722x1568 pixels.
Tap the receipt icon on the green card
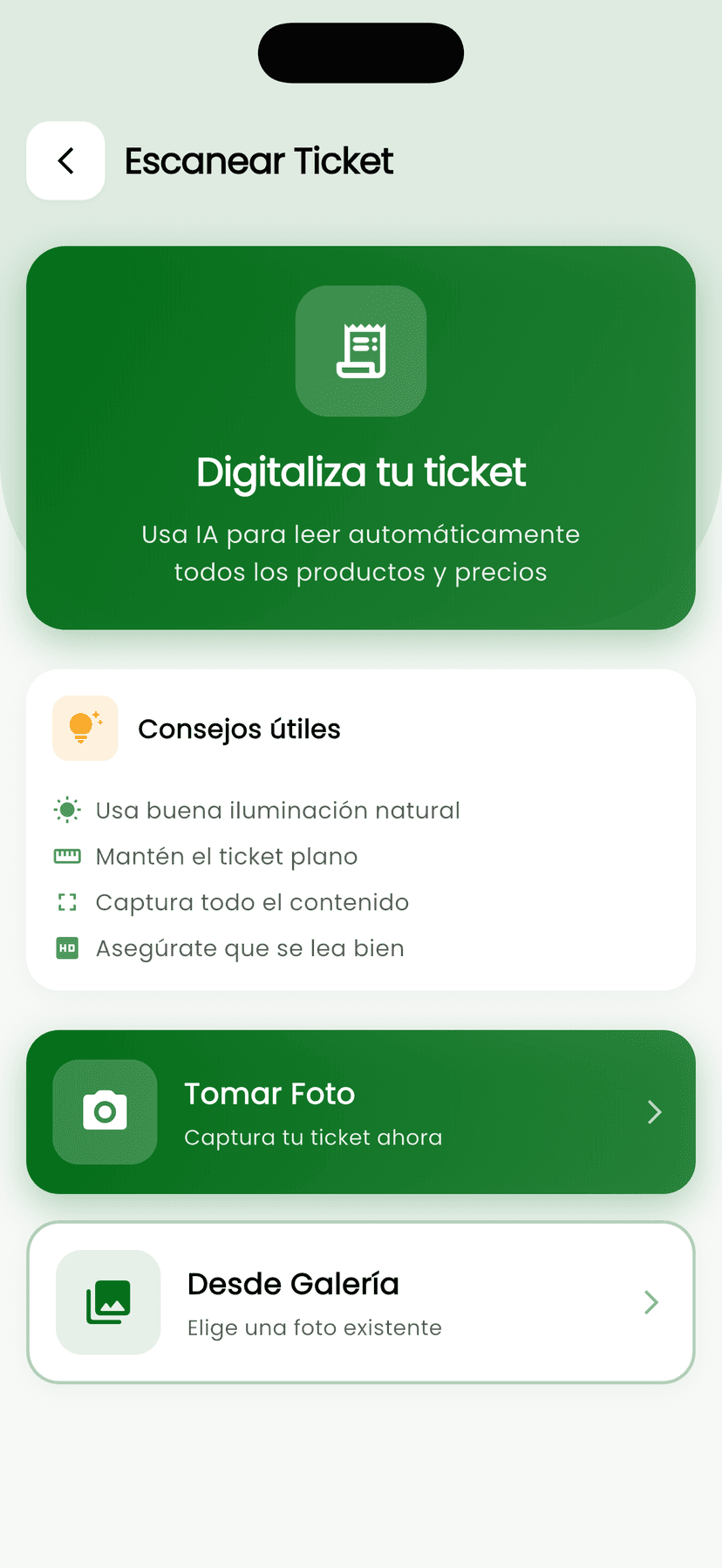361,350
